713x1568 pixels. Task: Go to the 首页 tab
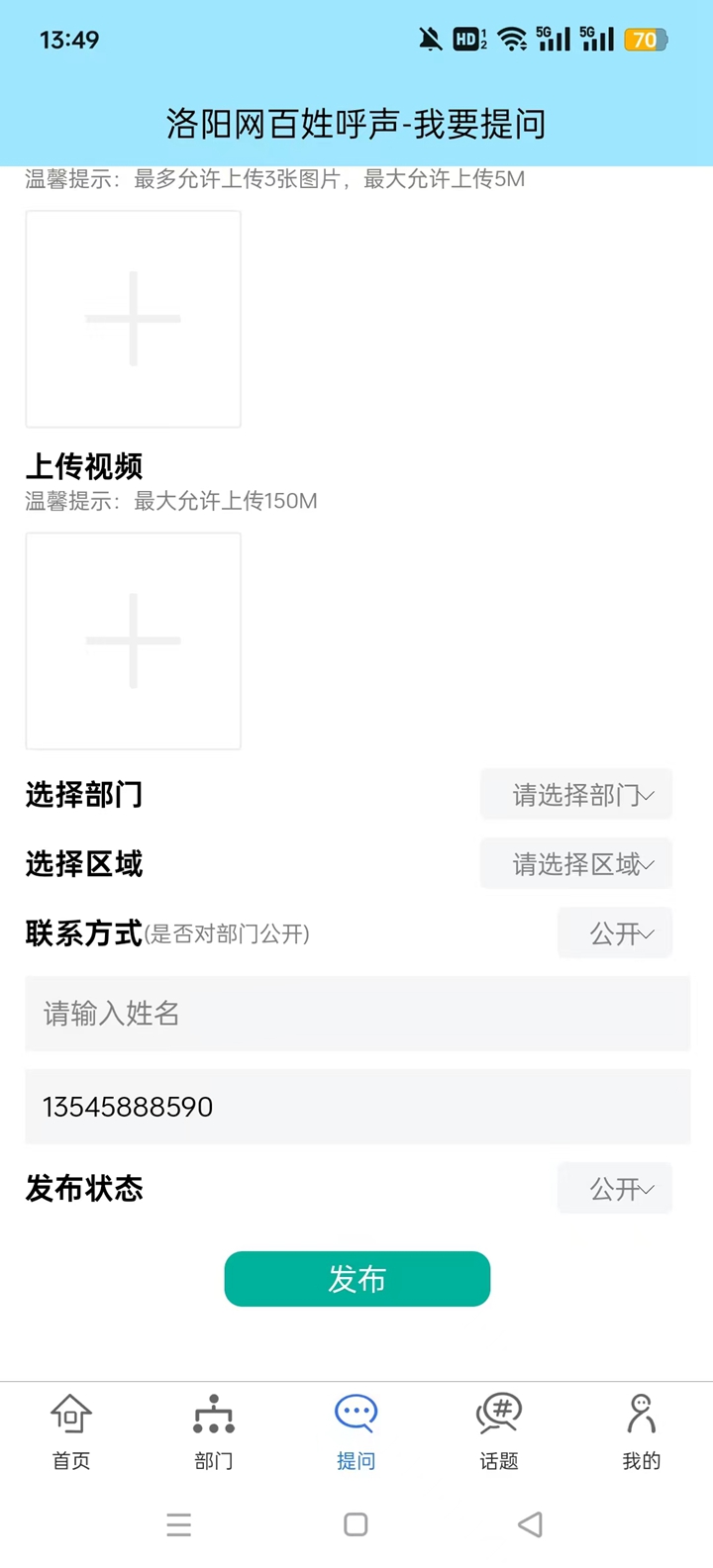click(71, 1431)
